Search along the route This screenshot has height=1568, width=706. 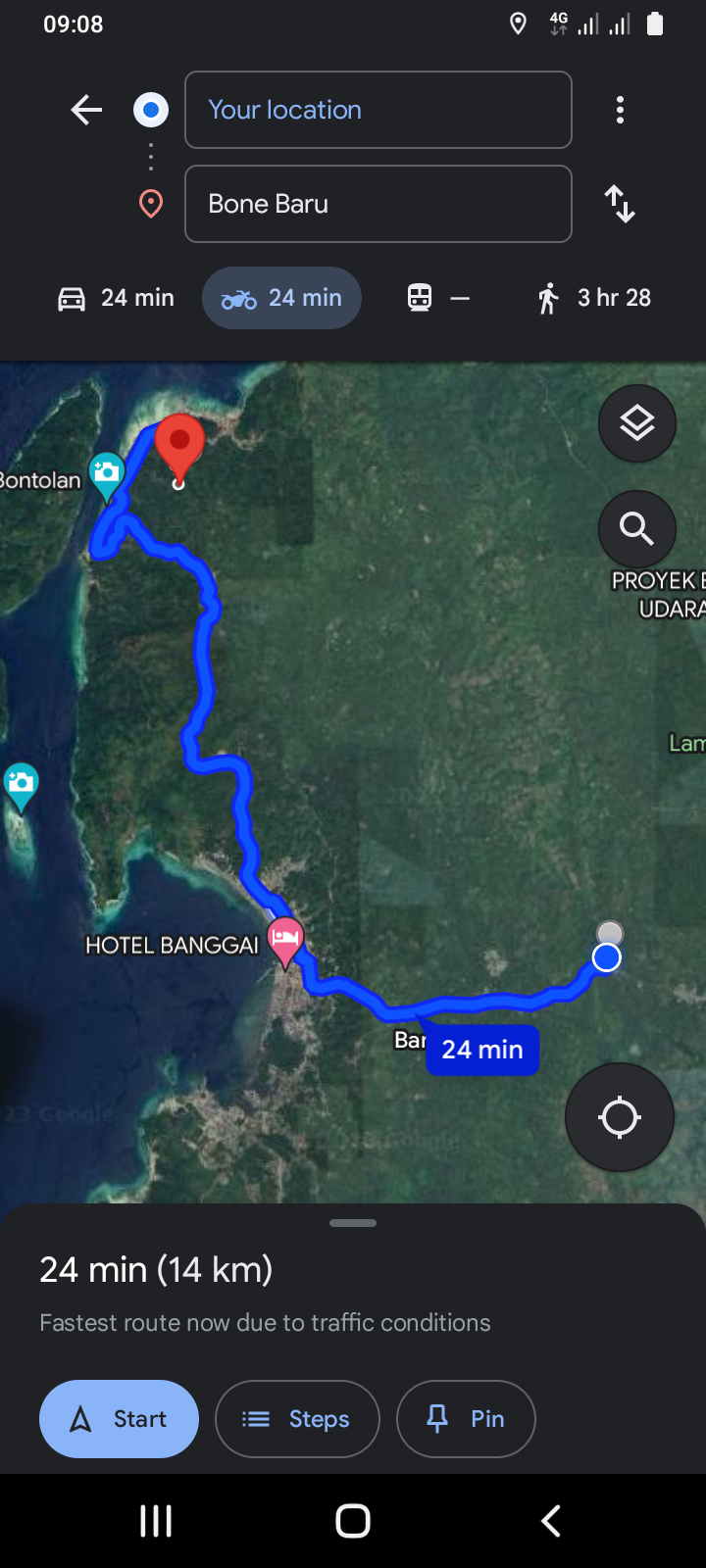coord(637,529)
